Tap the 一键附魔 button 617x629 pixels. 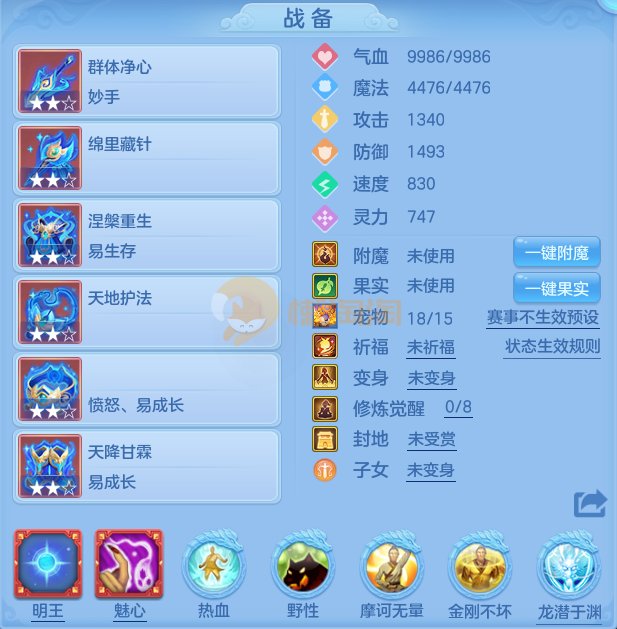click(x=557, y=253)
